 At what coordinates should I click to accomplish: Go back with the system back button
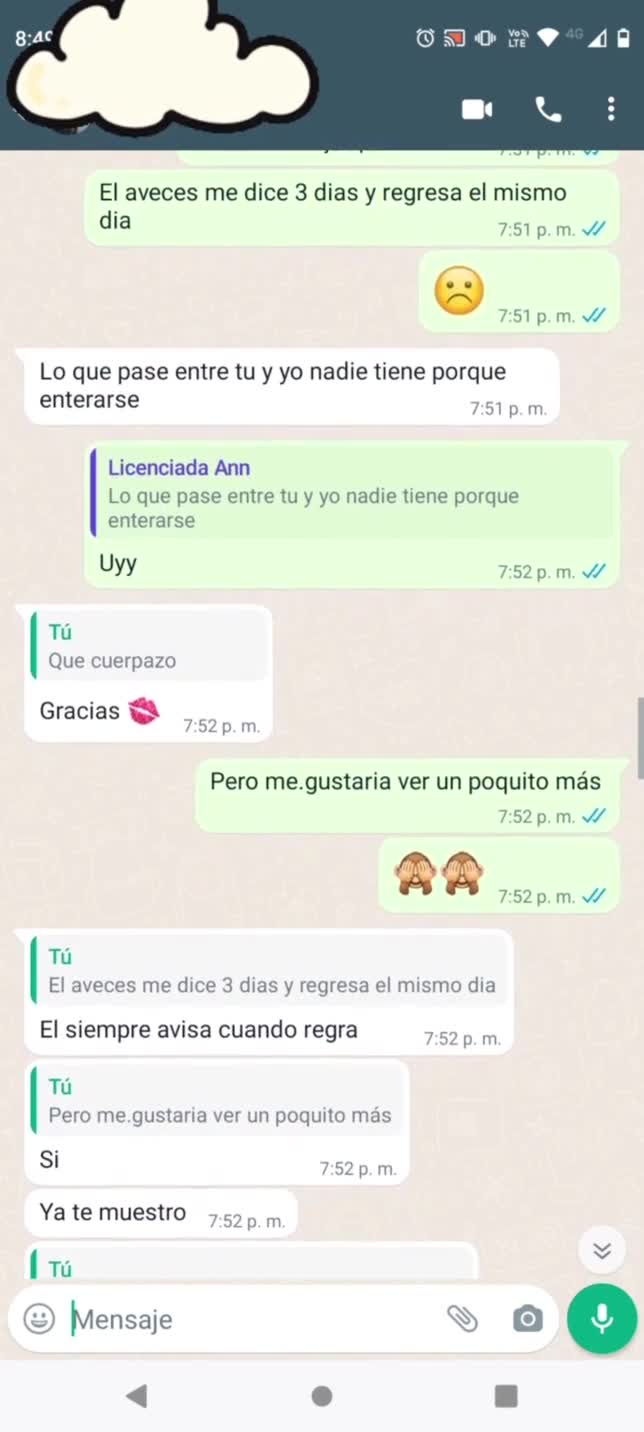click(137, 1396)
